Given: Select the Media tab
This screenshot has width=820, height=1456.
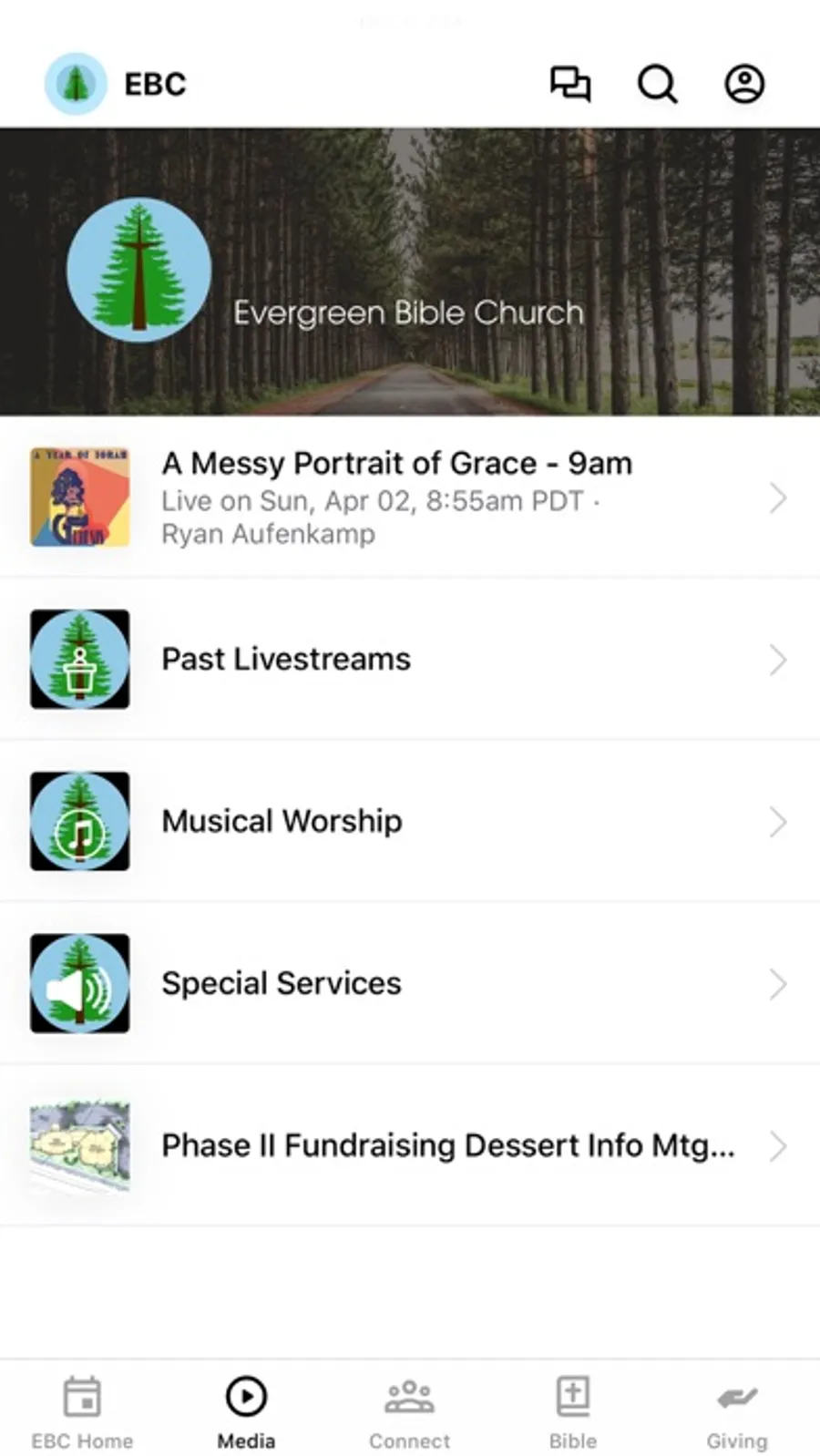Looking at the screenshot, I should pos(246,1411).
